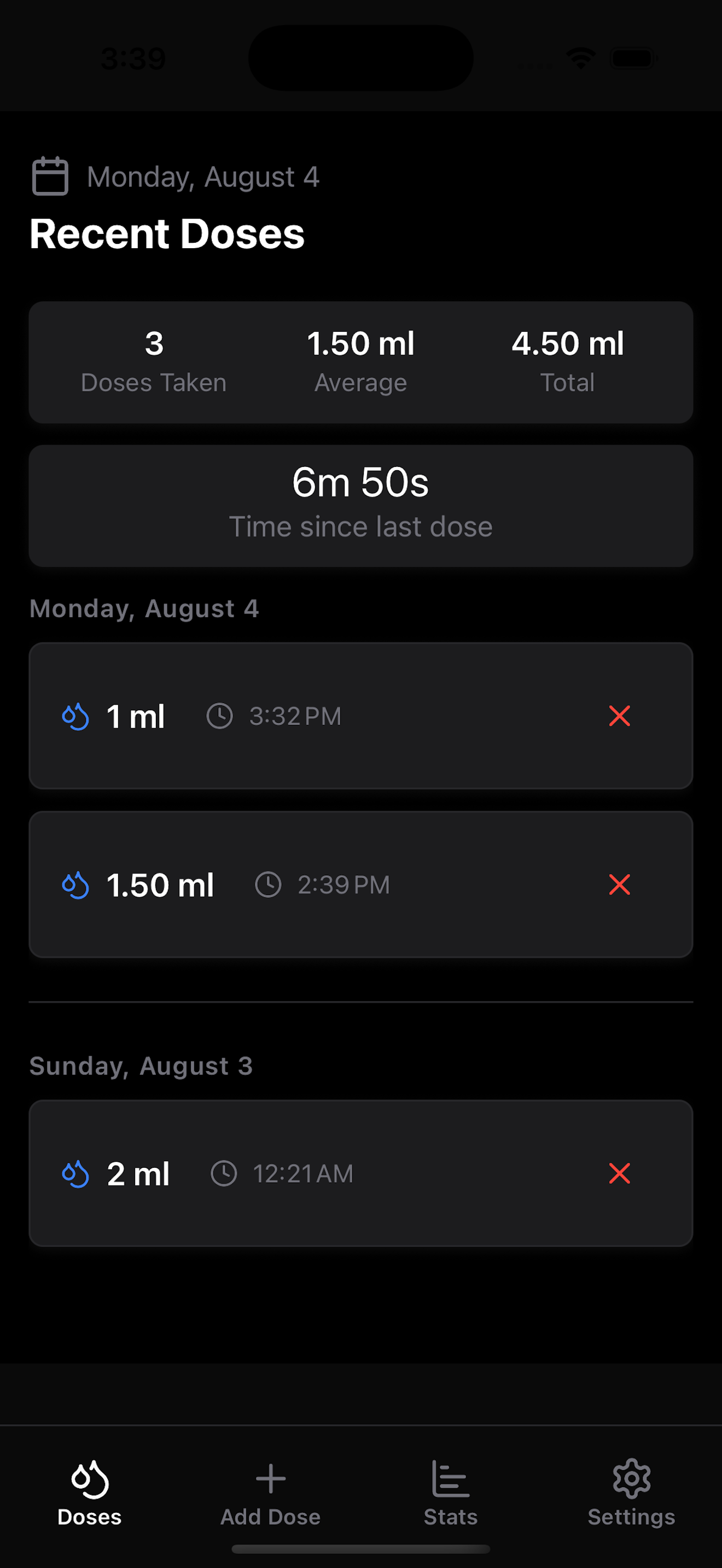Select the Doses tab

[90, 1492]
